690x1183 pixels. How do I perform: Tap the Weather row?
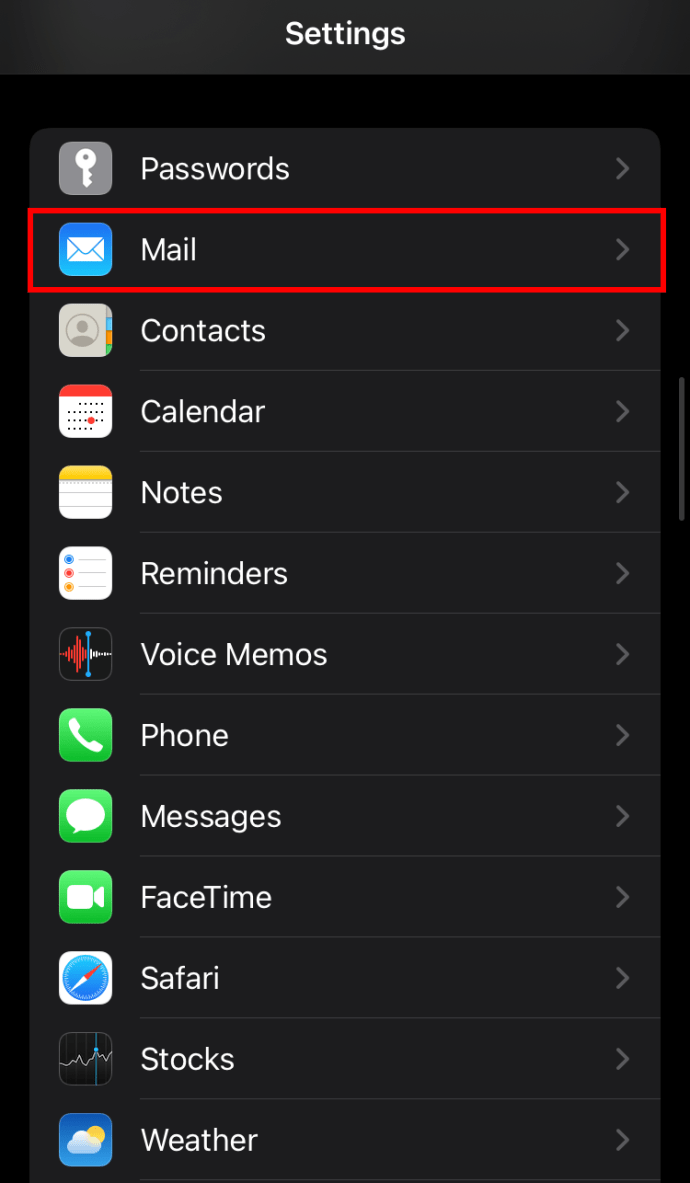coord(345,1140)
